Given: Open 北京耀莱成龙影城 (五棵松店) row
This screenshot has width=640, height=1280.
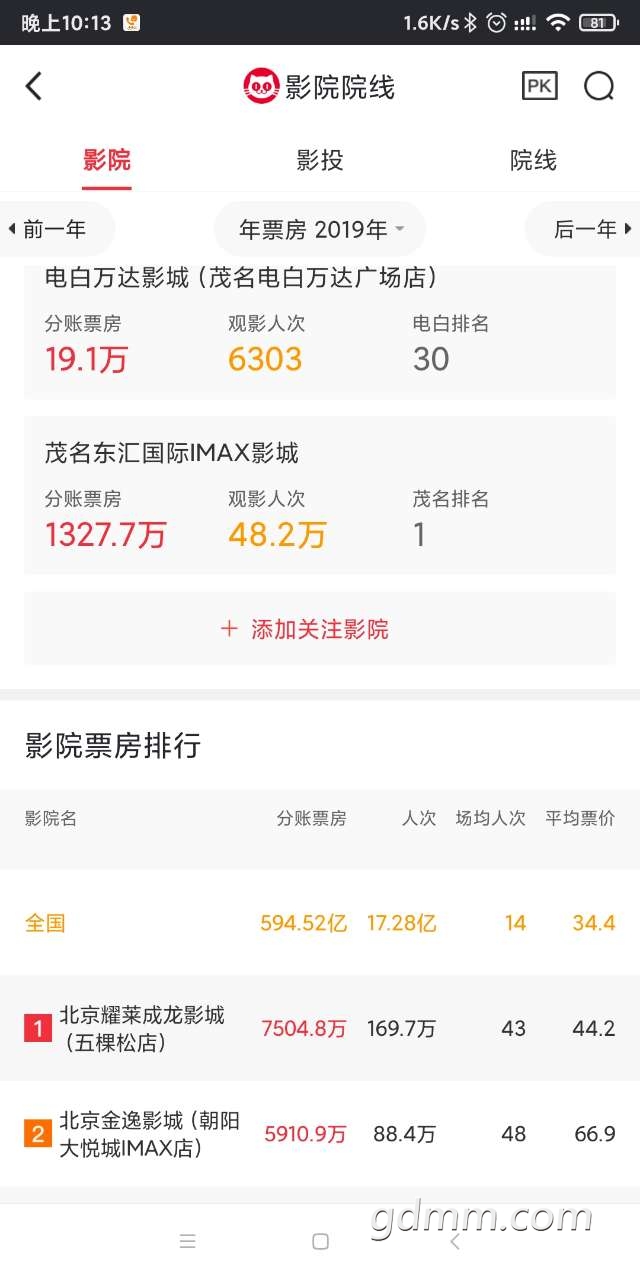Looking at the screenshot, I should (320, 1028).
